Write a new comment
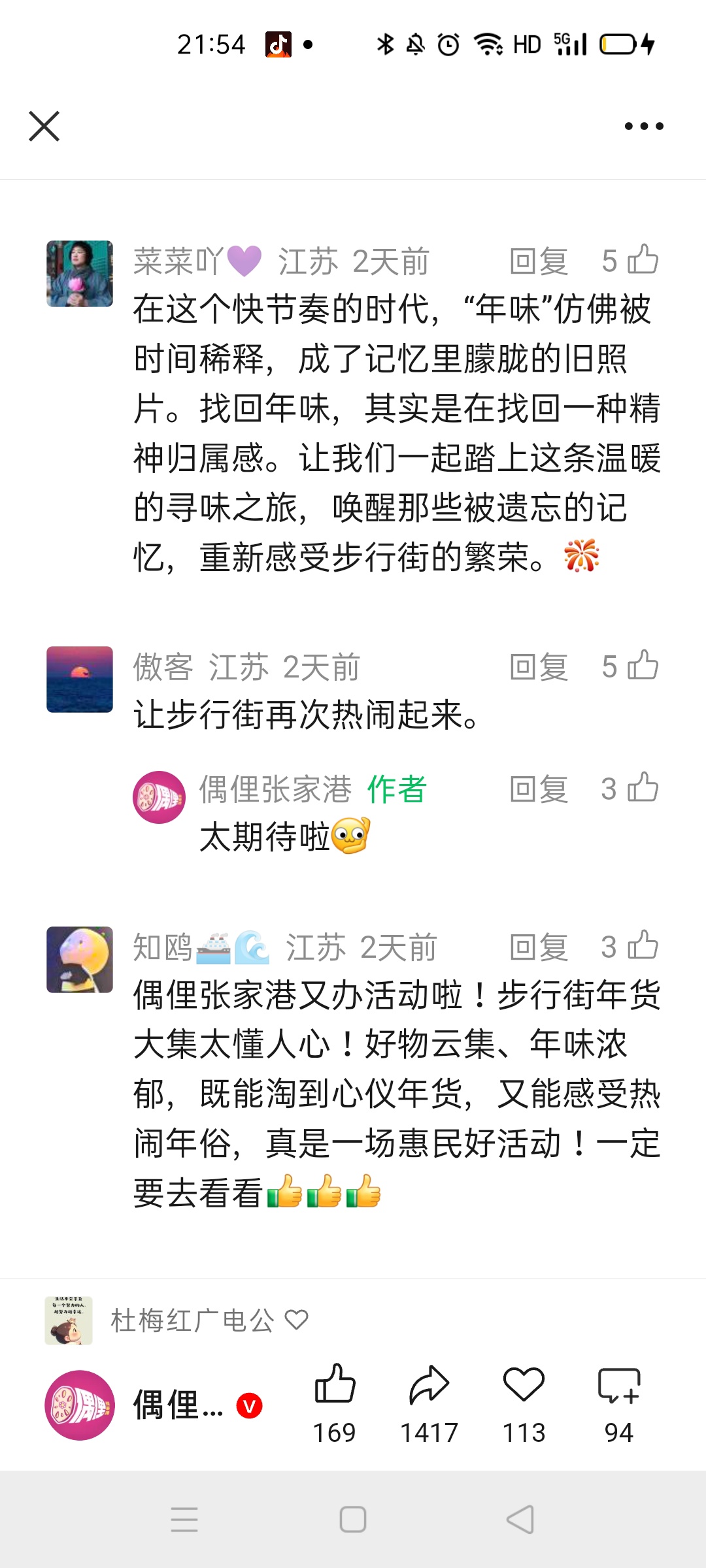Viewport: 706px width, 1568px height. coord(618,1385)
